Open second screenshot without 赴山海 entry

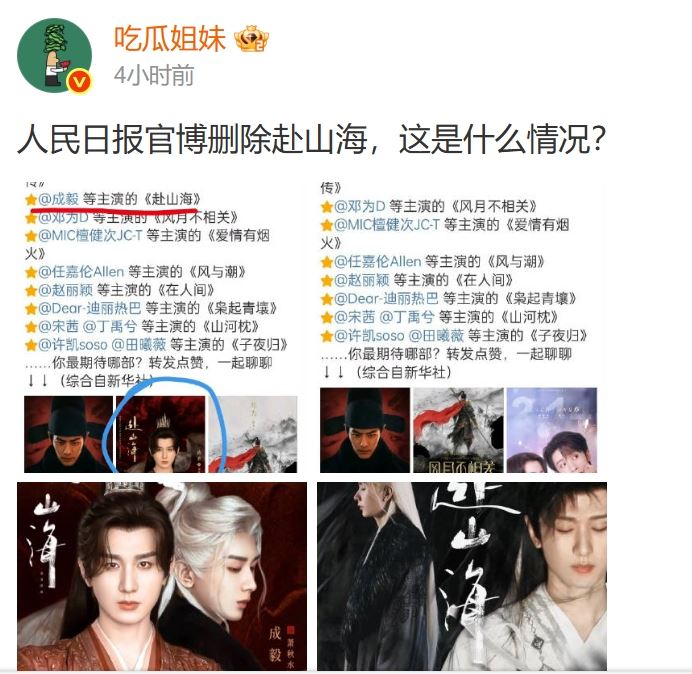tap(461, 326)
